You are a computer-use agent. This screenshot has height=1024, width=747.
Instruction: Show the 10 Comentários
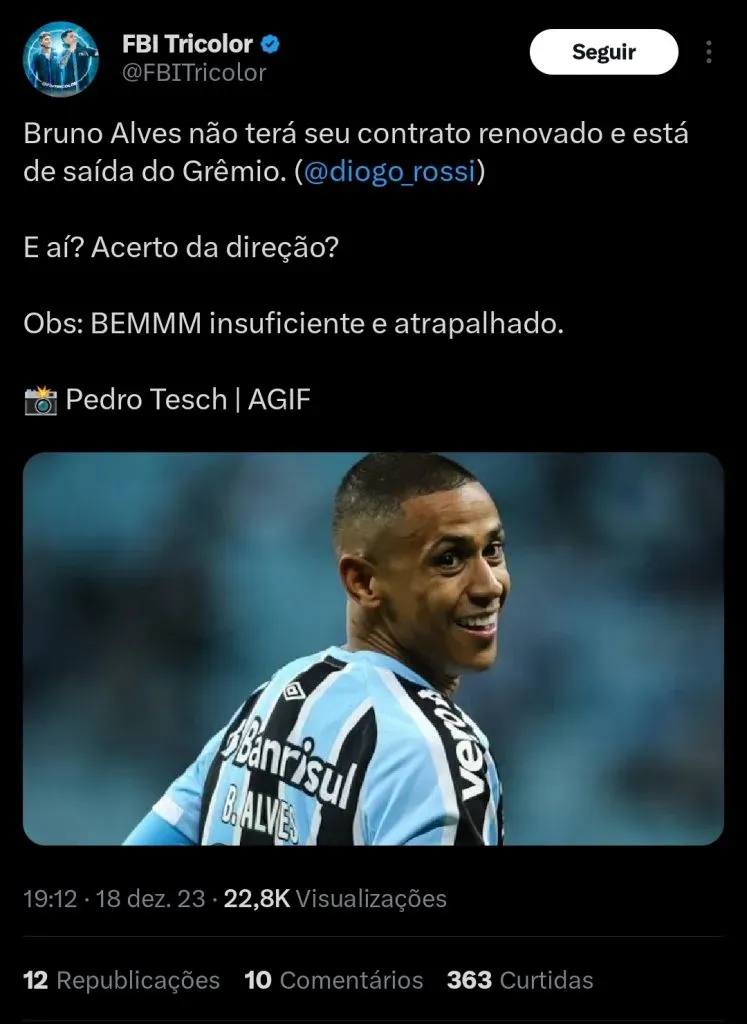(x=333, y=980)
